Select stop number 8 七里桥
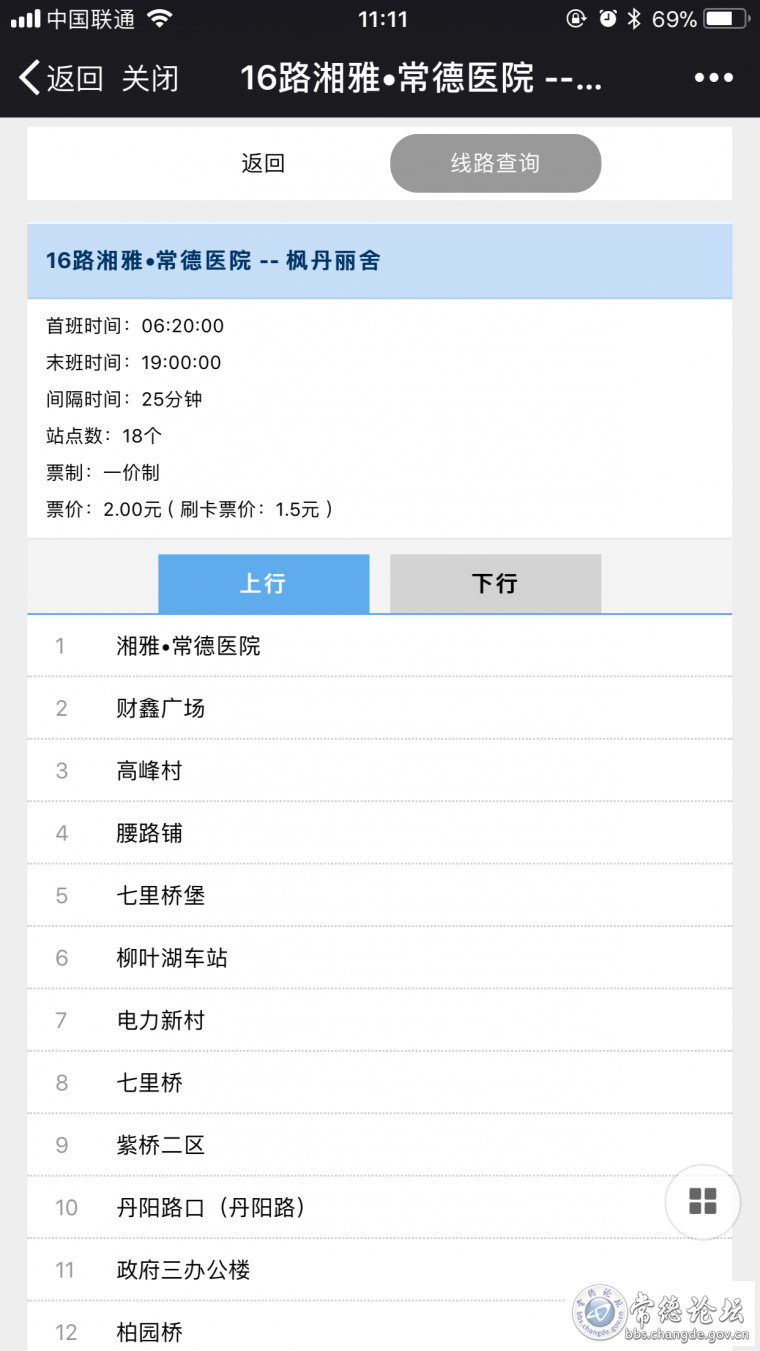 pos(380,1082)
